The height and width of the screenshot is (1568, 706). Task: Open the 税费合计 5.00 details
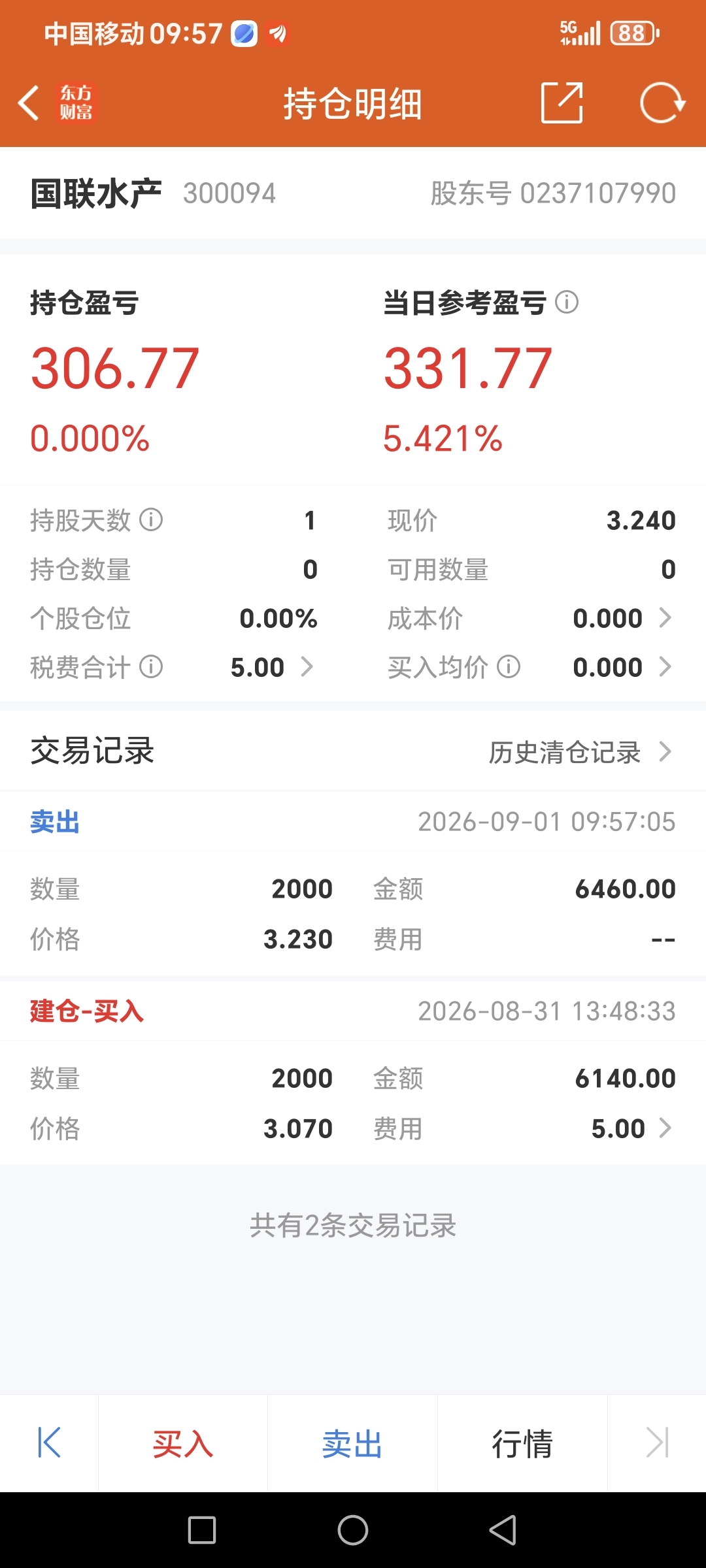pyautogui.click(x=272, y=667)
